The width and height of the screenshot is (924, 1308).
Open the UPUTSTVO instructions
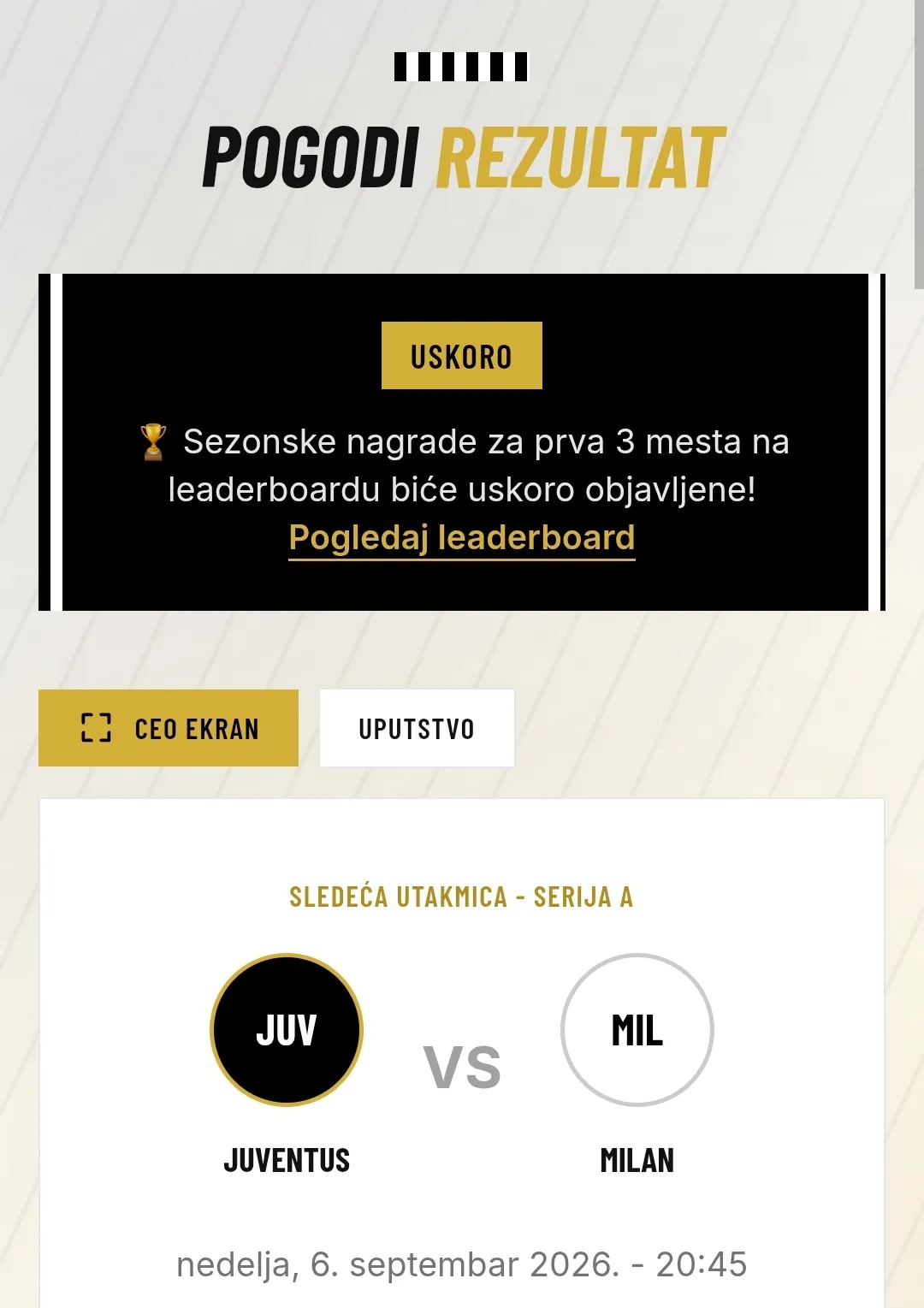417,728
